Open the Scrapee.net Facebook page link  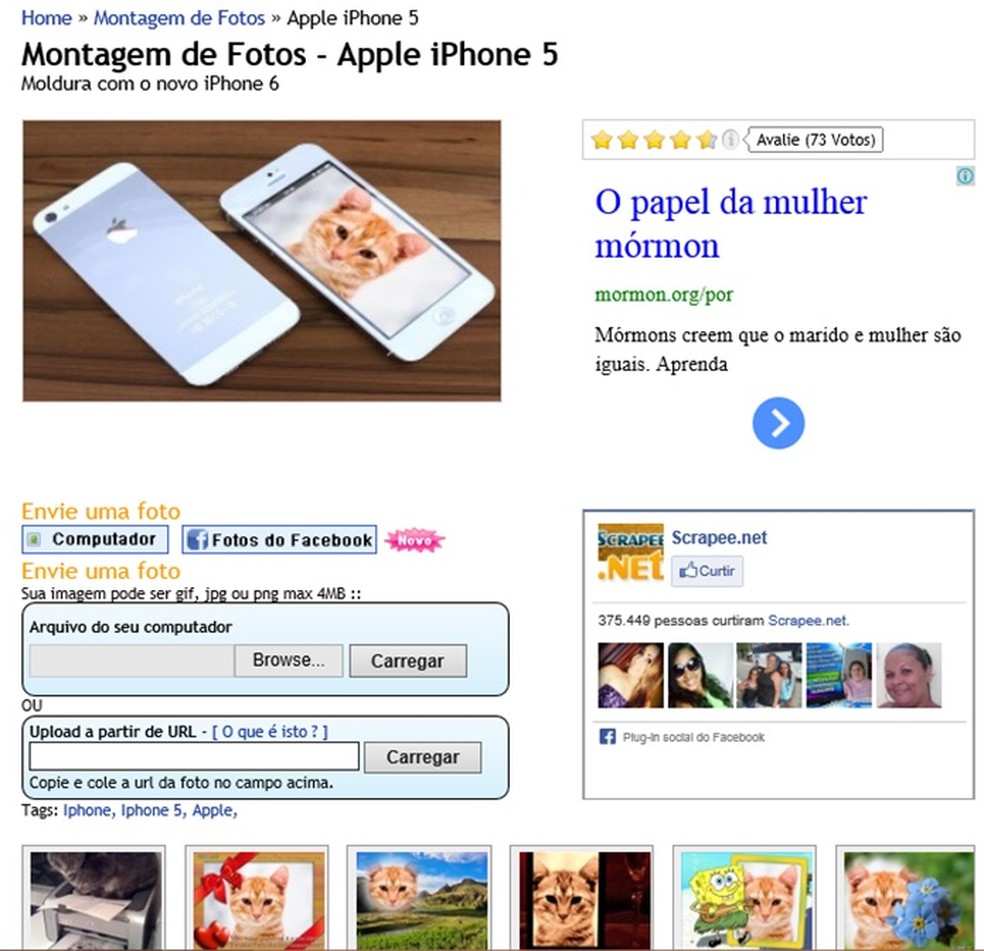tap(719, 538)
